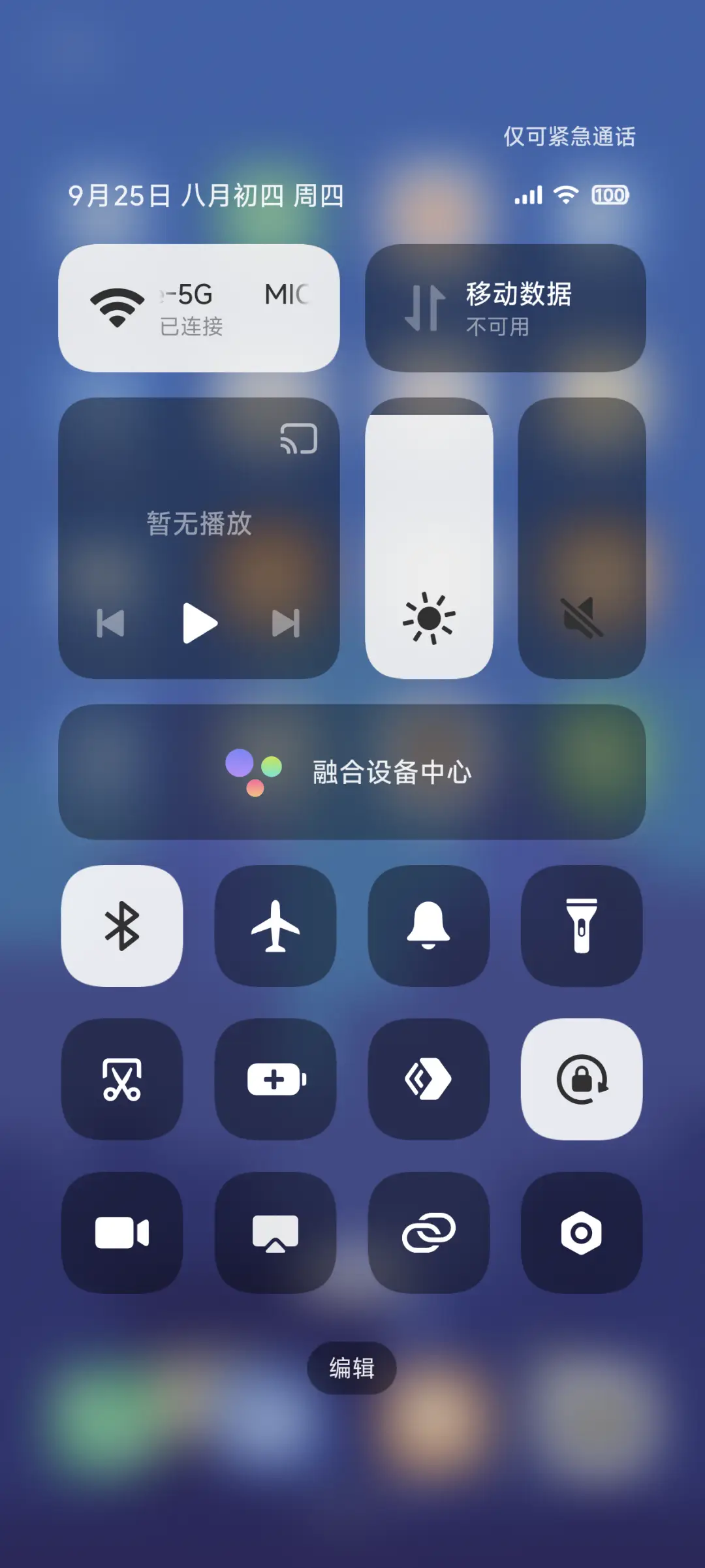705x1568 pixels.
Task: Open the settings gear icon
Action: pyautogui.click(x=582, y=1234)
